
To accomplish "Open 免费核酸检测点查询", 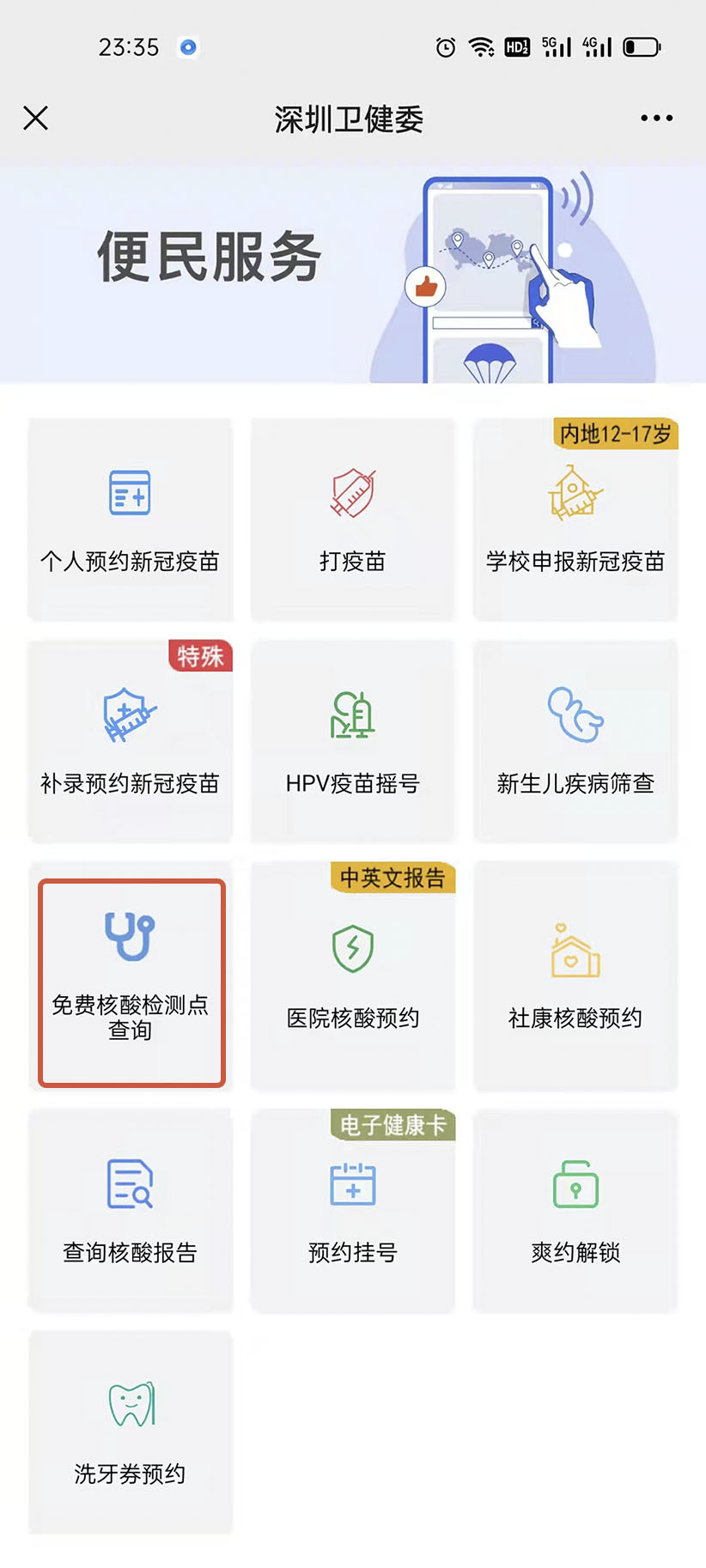I will pos(131,982).
